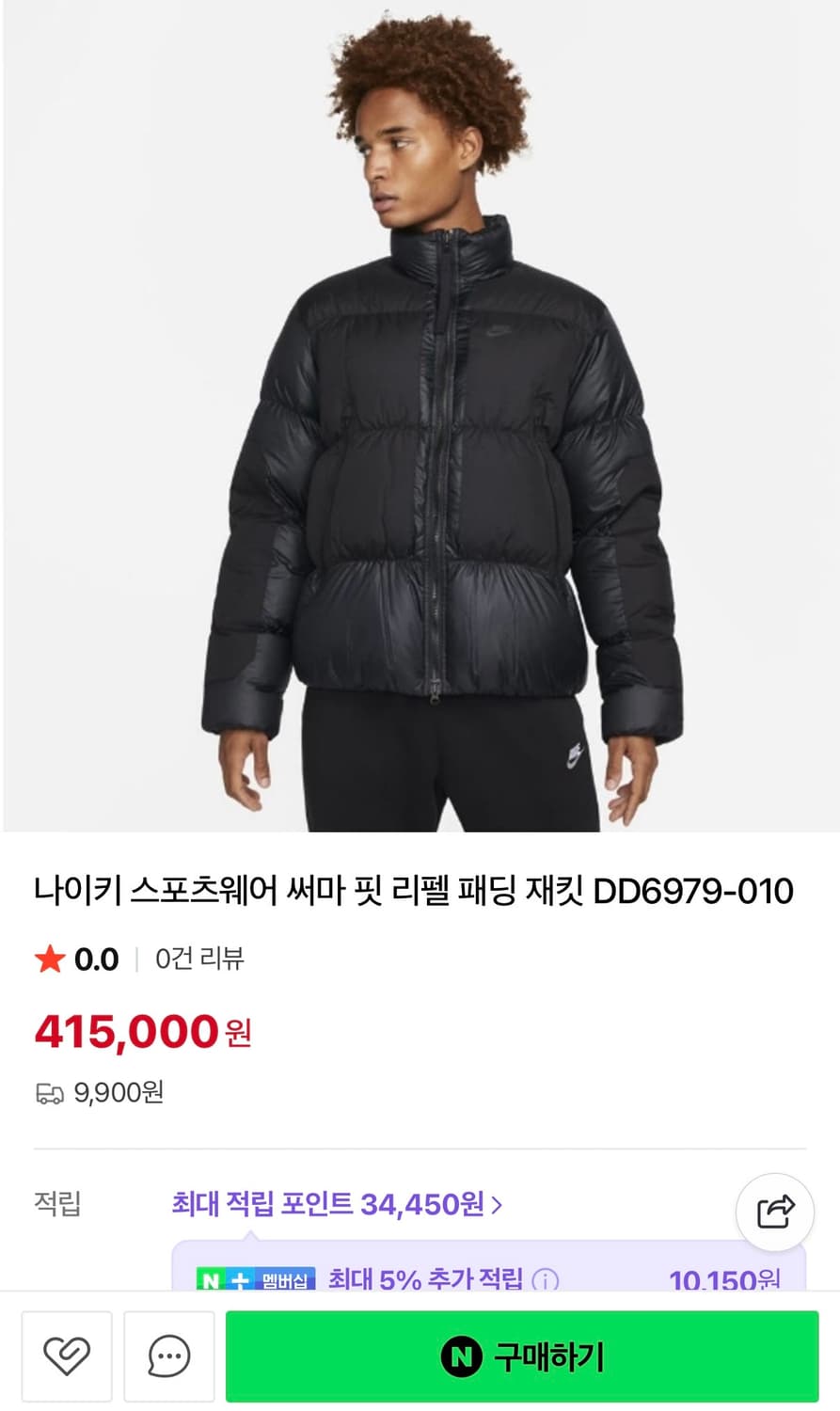This screenshot has height=1411, width=840.
Task: Click the N+ 멤버십 badge
Action: coord(256,1279)
